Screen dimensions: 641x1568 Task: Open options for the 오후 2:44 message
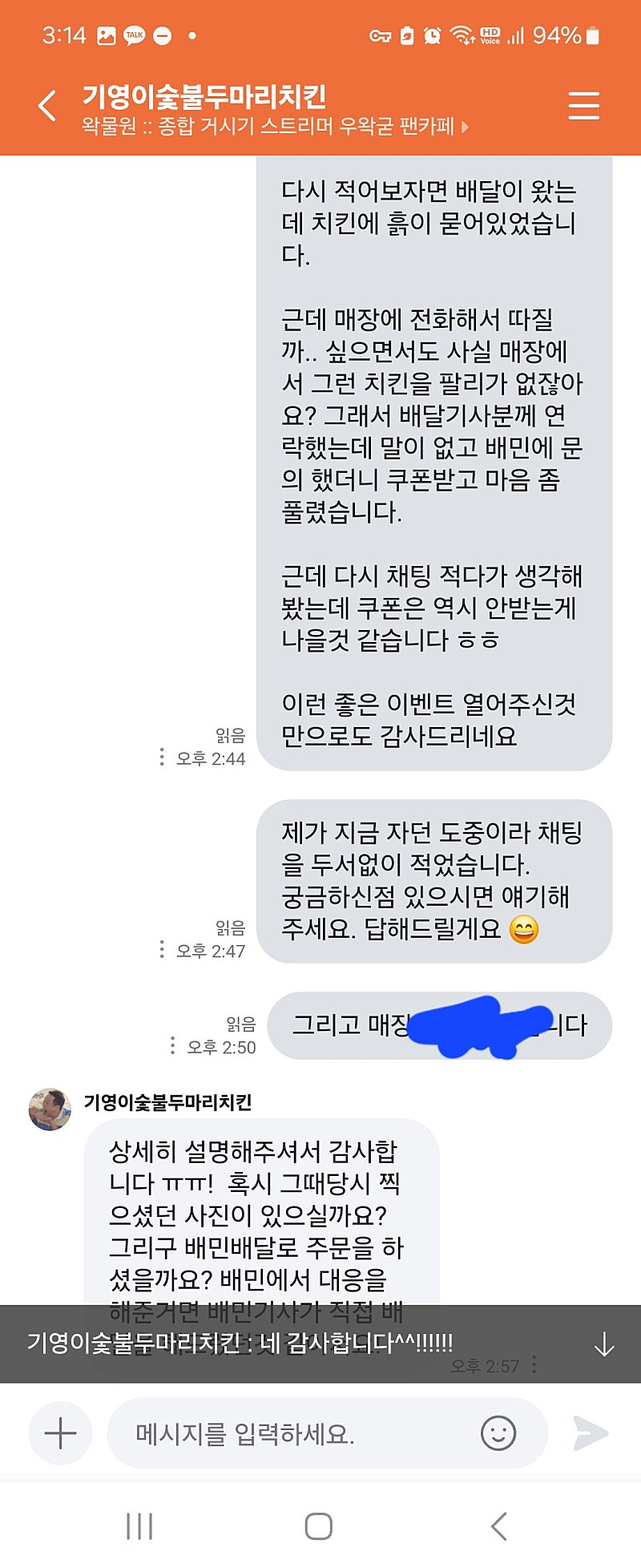[x=162, y=758]
